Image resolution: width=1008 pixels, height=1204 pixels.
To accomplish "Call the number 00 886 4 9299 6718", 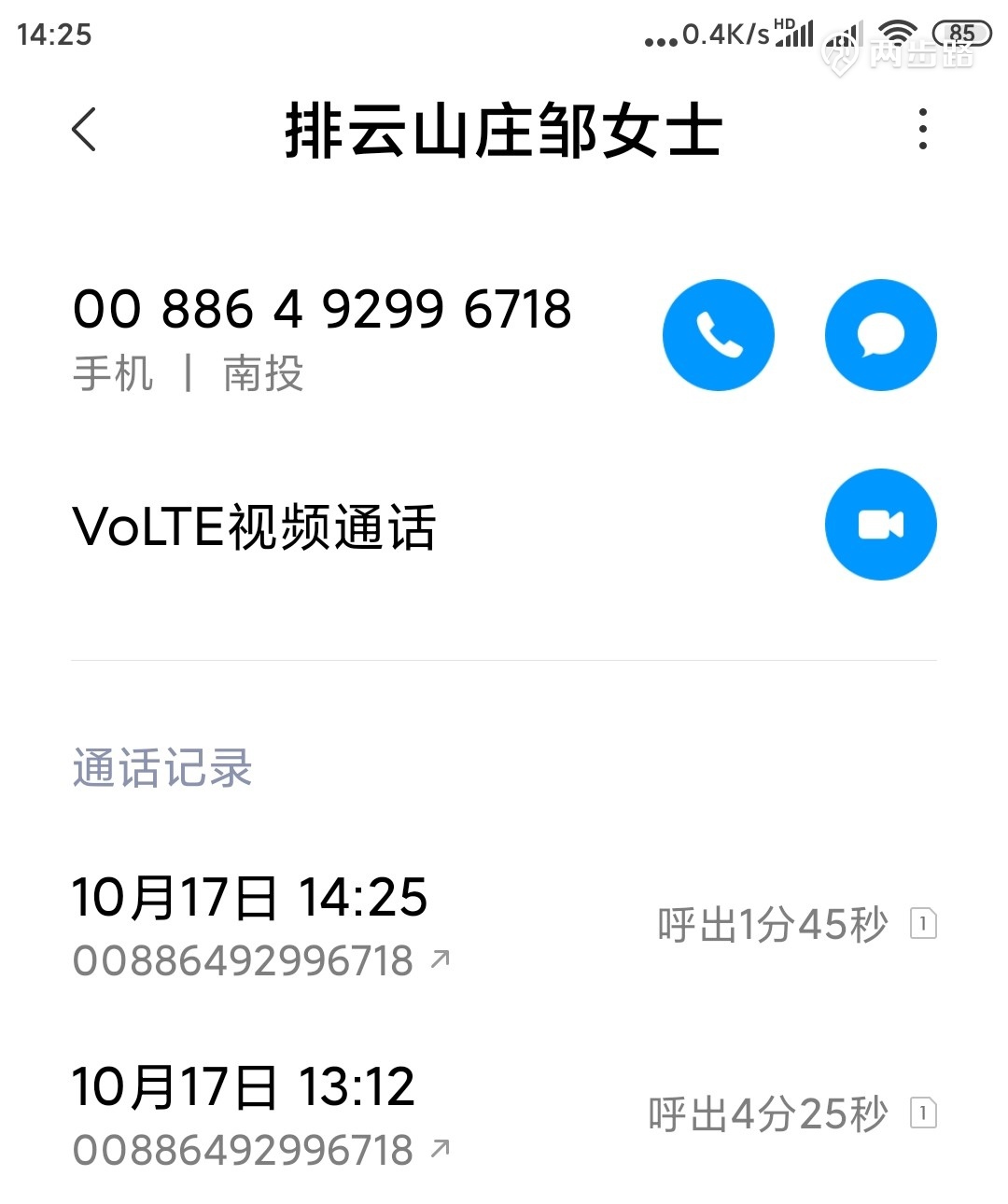I will point(718,335).
